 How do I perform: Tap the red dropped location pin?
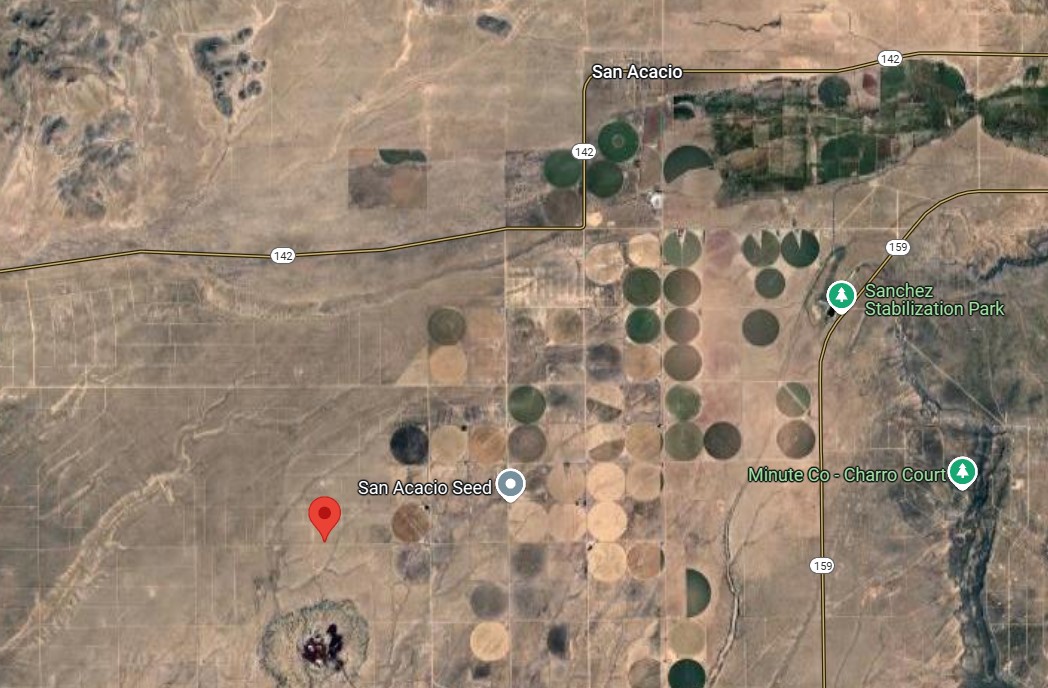pos(324,515)
